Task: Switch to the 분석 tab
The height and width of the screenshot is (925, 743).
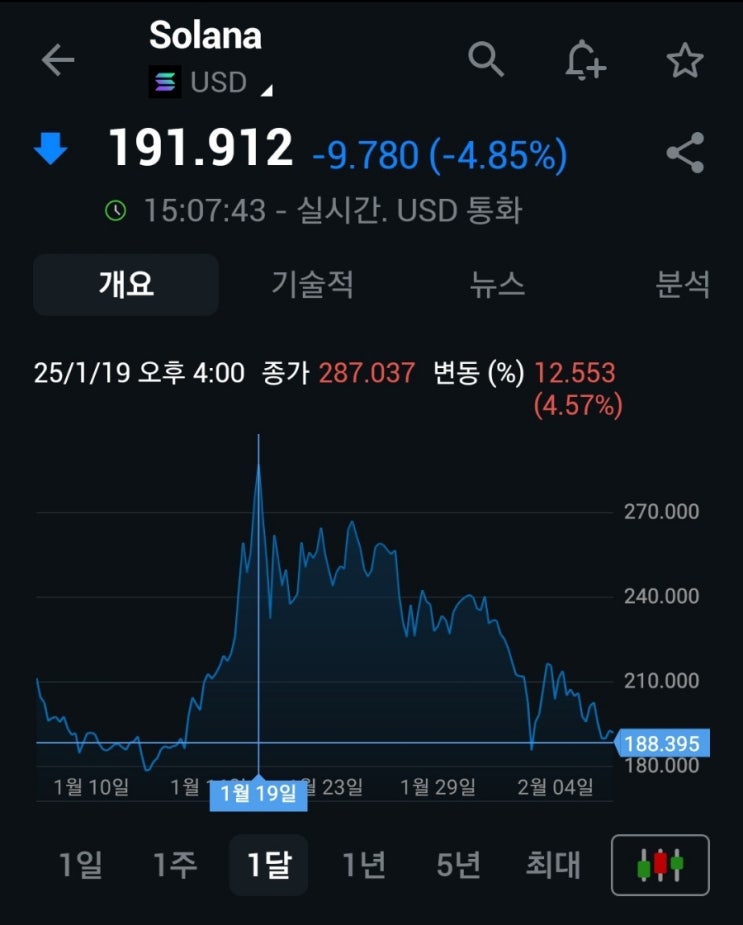Action: pos(683,285)
